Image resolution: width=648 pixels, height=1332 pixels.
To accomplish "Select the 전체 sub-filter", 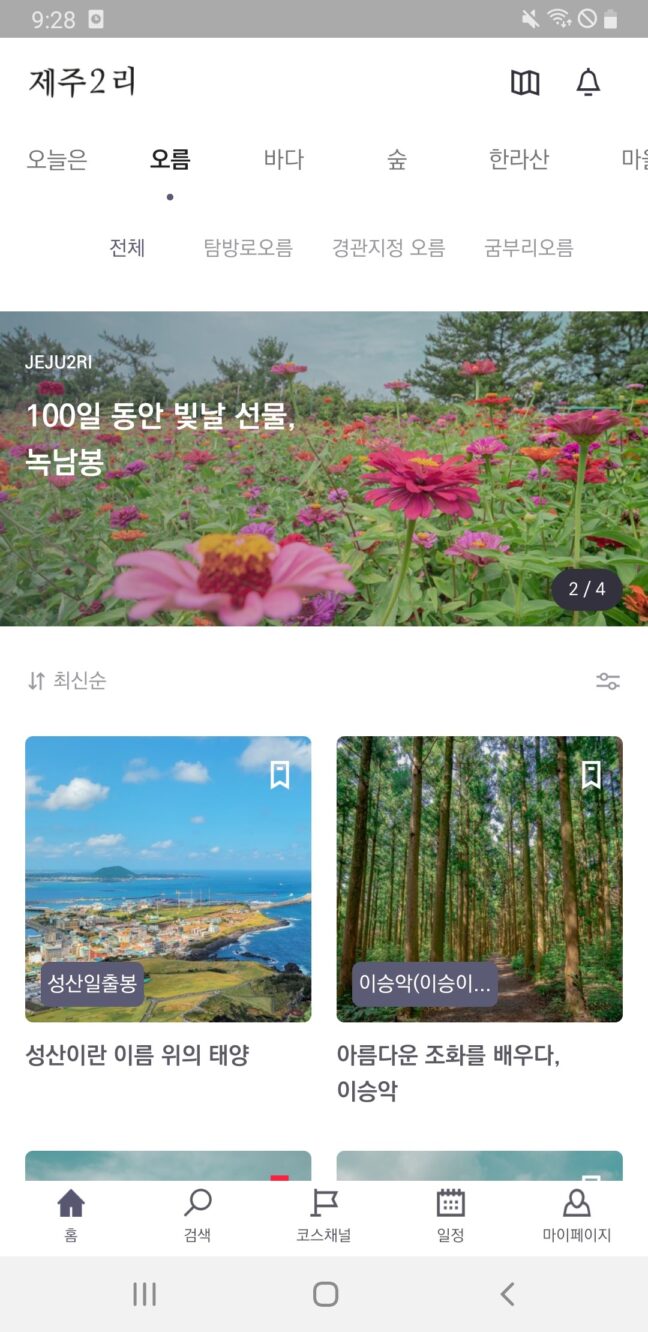I will point(127,248).
